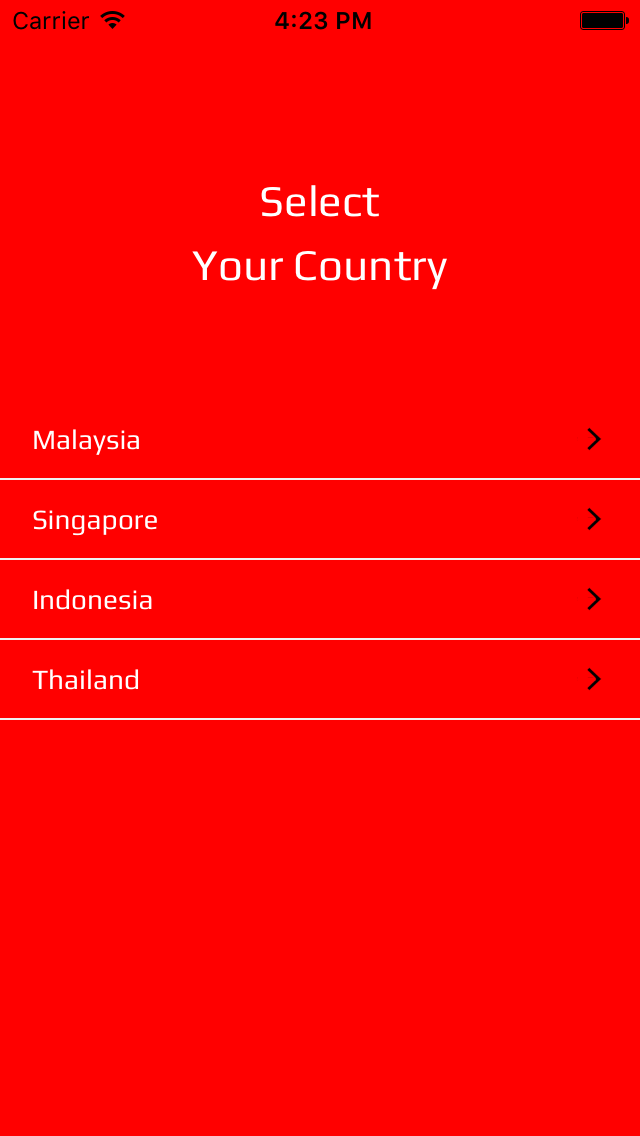Select Malaysia as your country
The image size is (640, 1136).
point(320,440)
